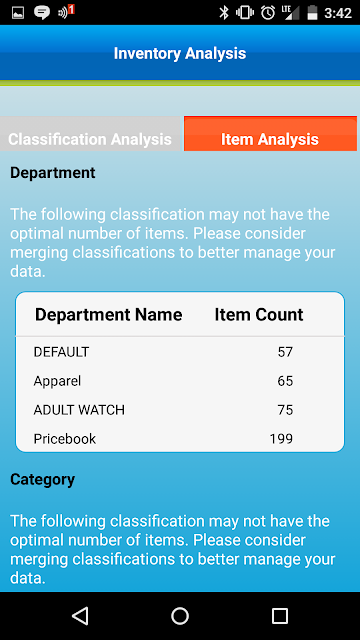Open the recent apps overview

coord(280,616)
